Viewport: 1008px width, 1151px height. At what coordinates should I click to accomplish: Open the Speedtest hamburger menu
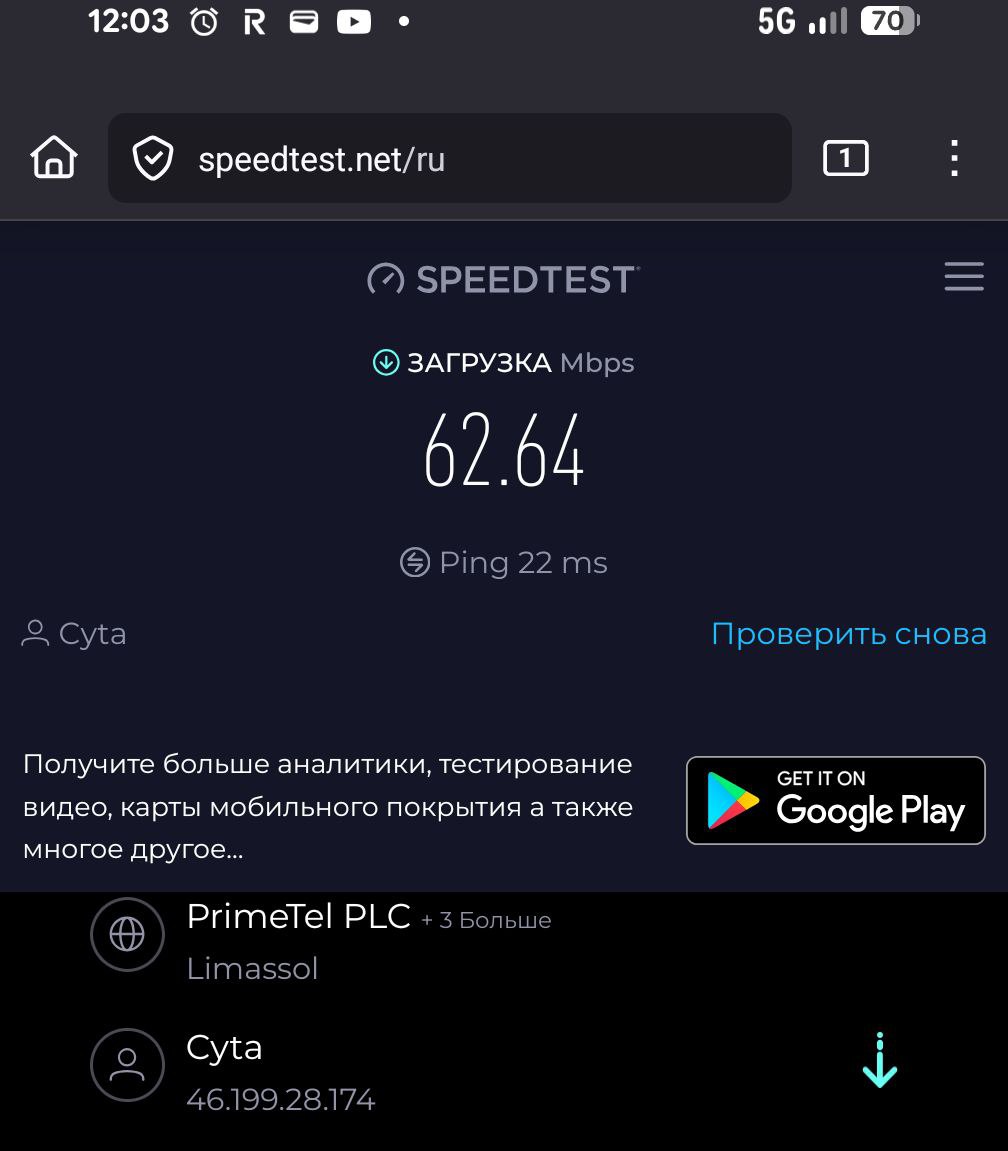(x=963, y=277)
